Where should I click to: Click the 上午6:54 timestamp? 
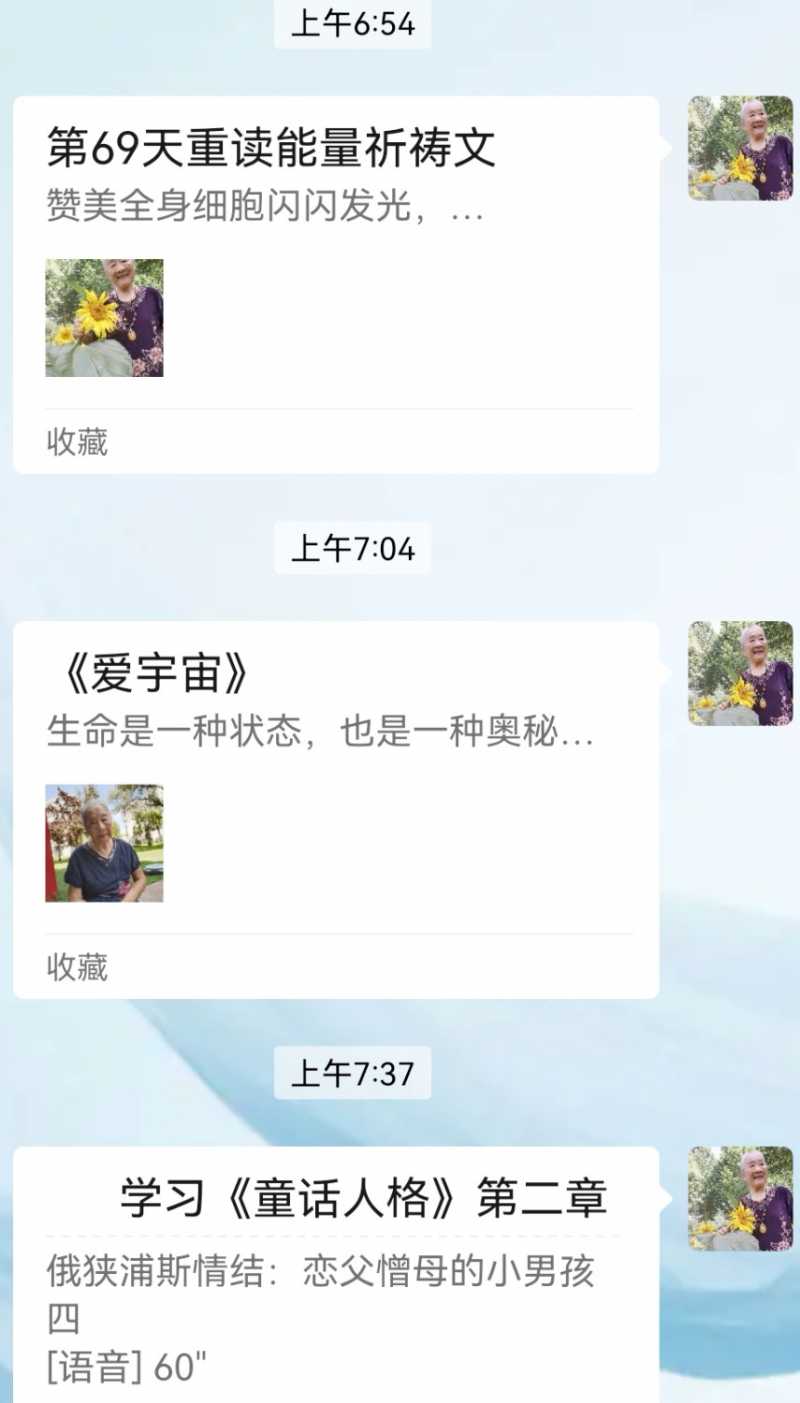(x=352, y=24)
